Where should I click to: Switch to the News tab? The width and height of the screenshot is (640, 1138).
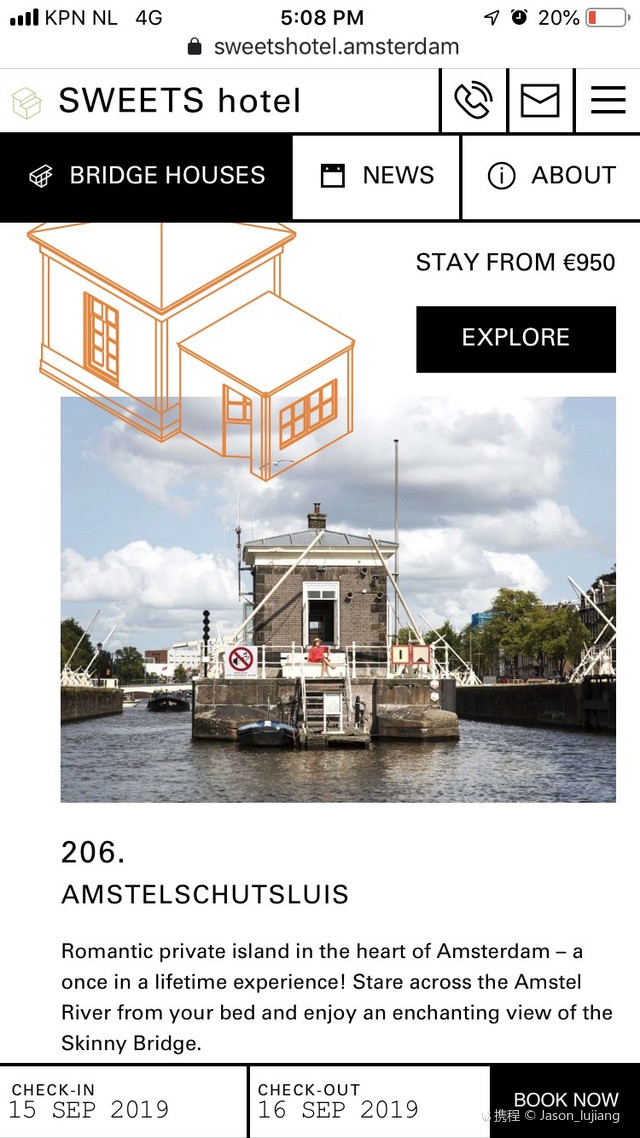(377, 176)
